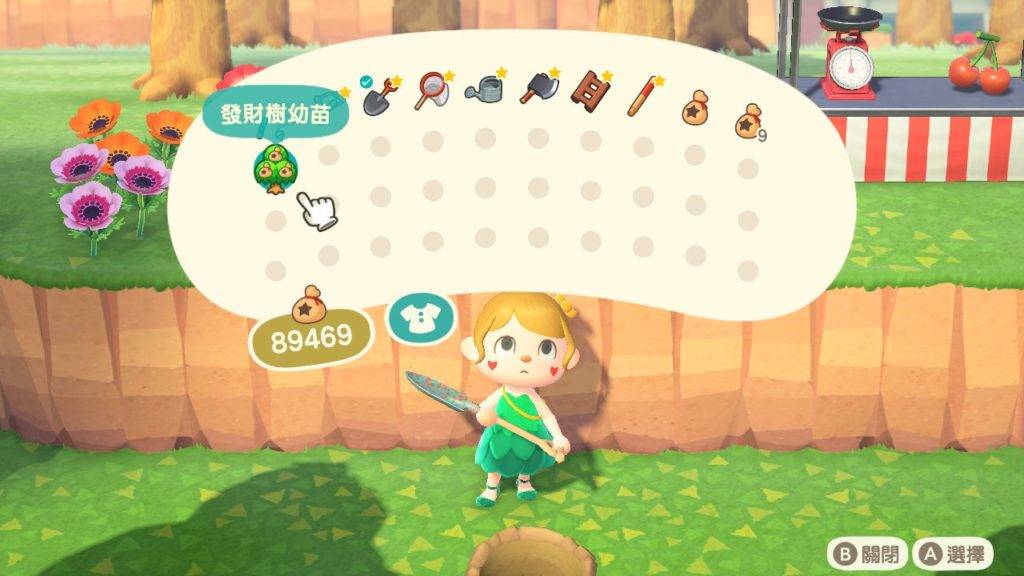This screenshot has height=576, width=1024.
Task: Select the equipped shovel in inventory
Action: (x=378, y=96)
